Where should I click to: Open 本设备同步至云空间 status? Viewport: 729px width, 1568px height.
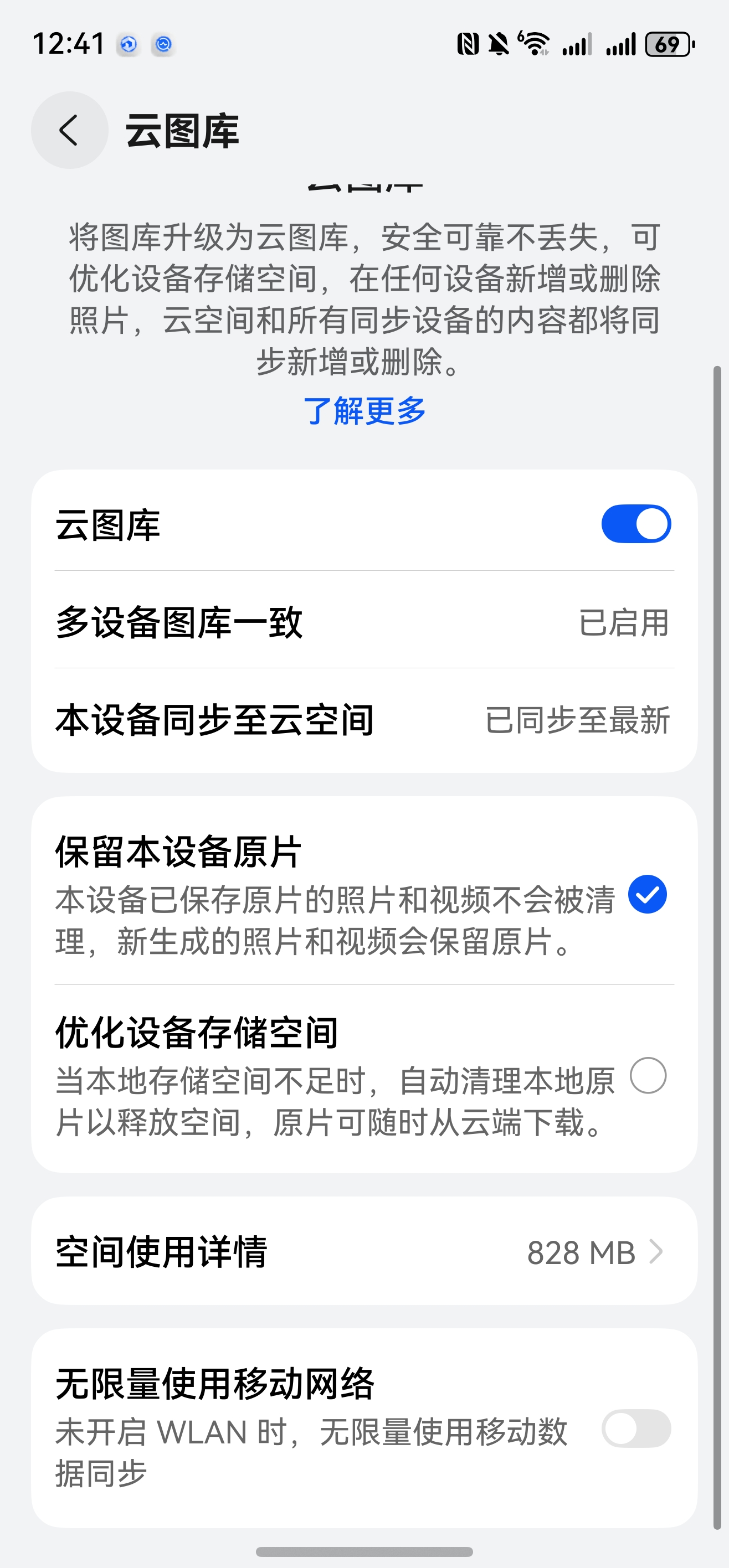pyautogui.click(x=364, y=719)
